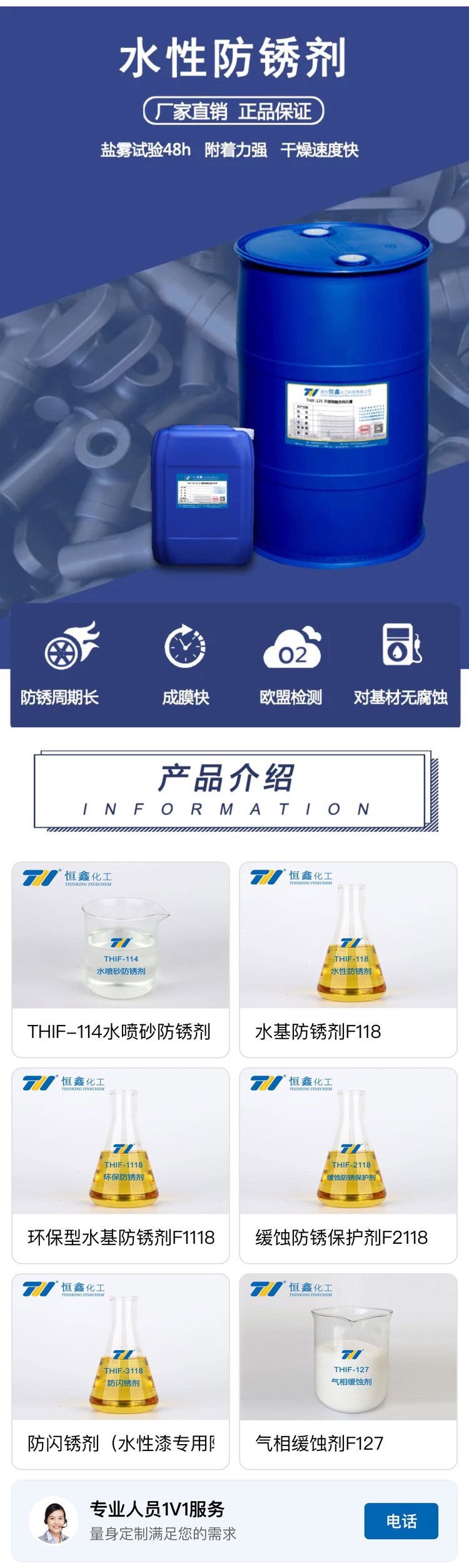This screenshot has width=469, height=1568.
Task: View the 气相缓蚀剂F127 product card
Action: tap(348, 1371)
